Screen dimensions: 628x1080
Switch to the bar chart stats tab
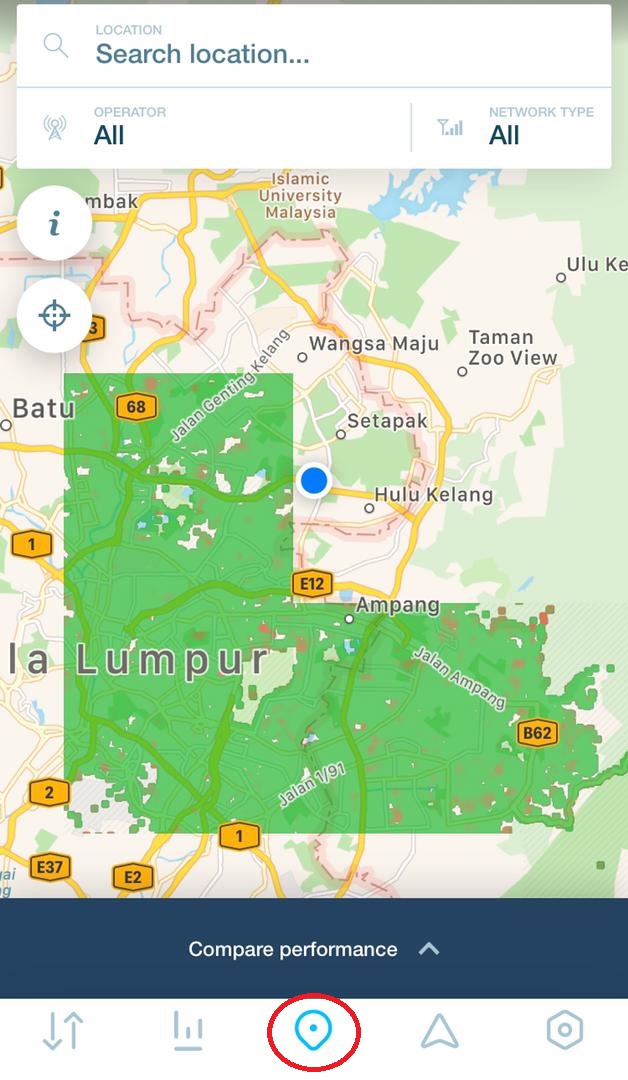click(188, 1030)
